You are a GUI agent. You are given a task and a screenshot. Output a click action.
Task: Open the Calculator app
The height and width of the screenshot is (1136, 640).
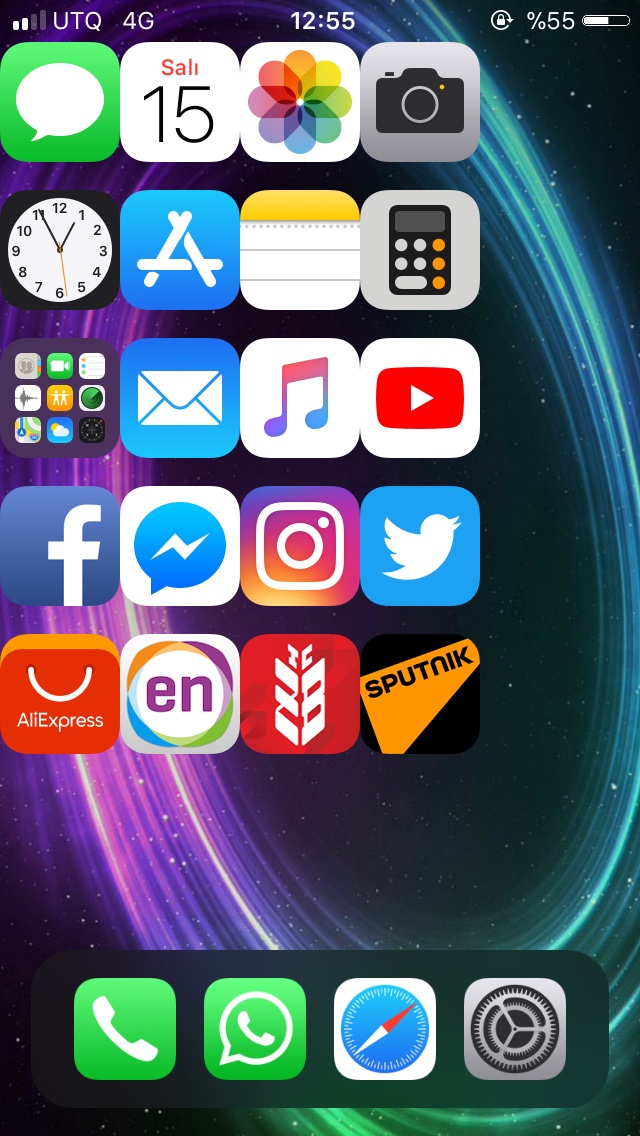[x=420, y=250]
